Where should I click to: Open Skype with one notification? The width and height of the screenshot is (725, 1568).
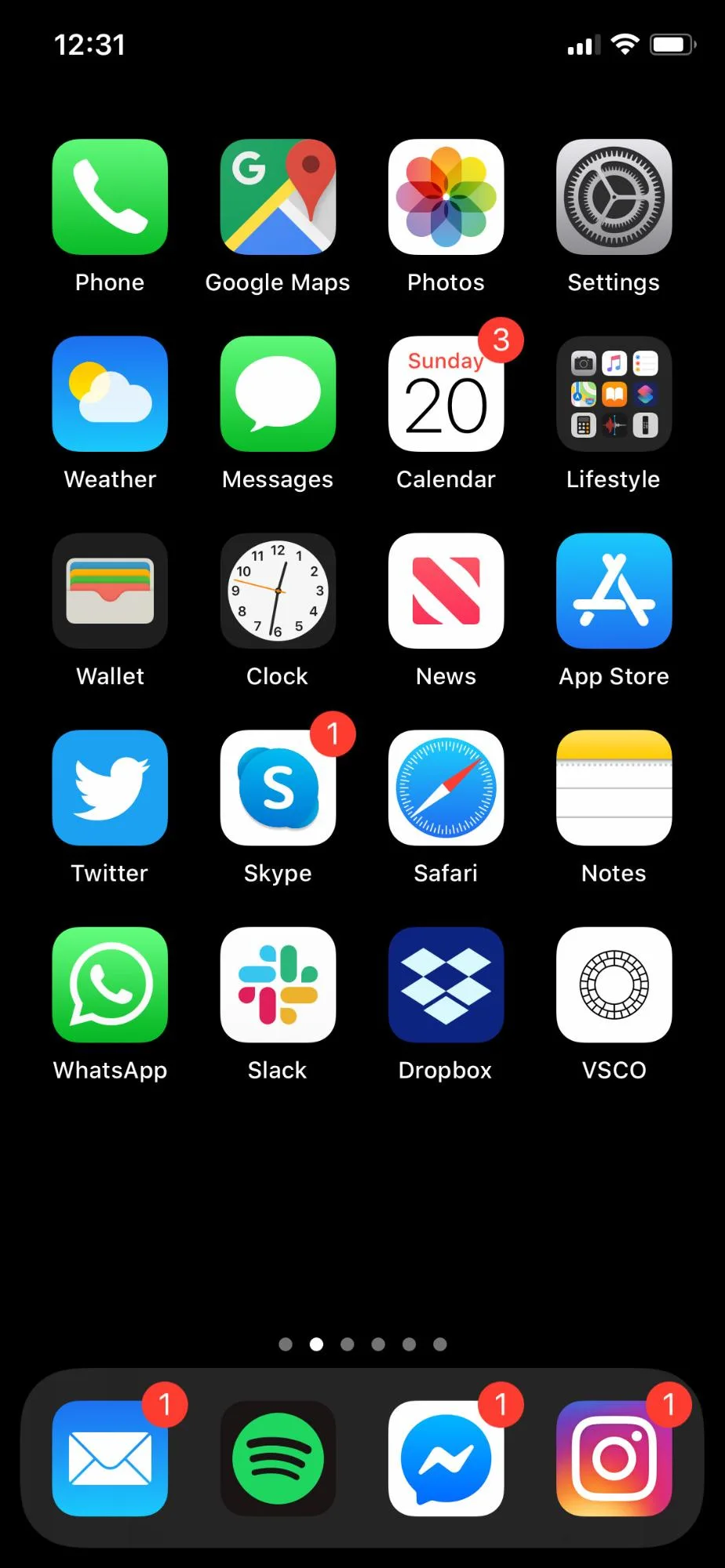278,788
